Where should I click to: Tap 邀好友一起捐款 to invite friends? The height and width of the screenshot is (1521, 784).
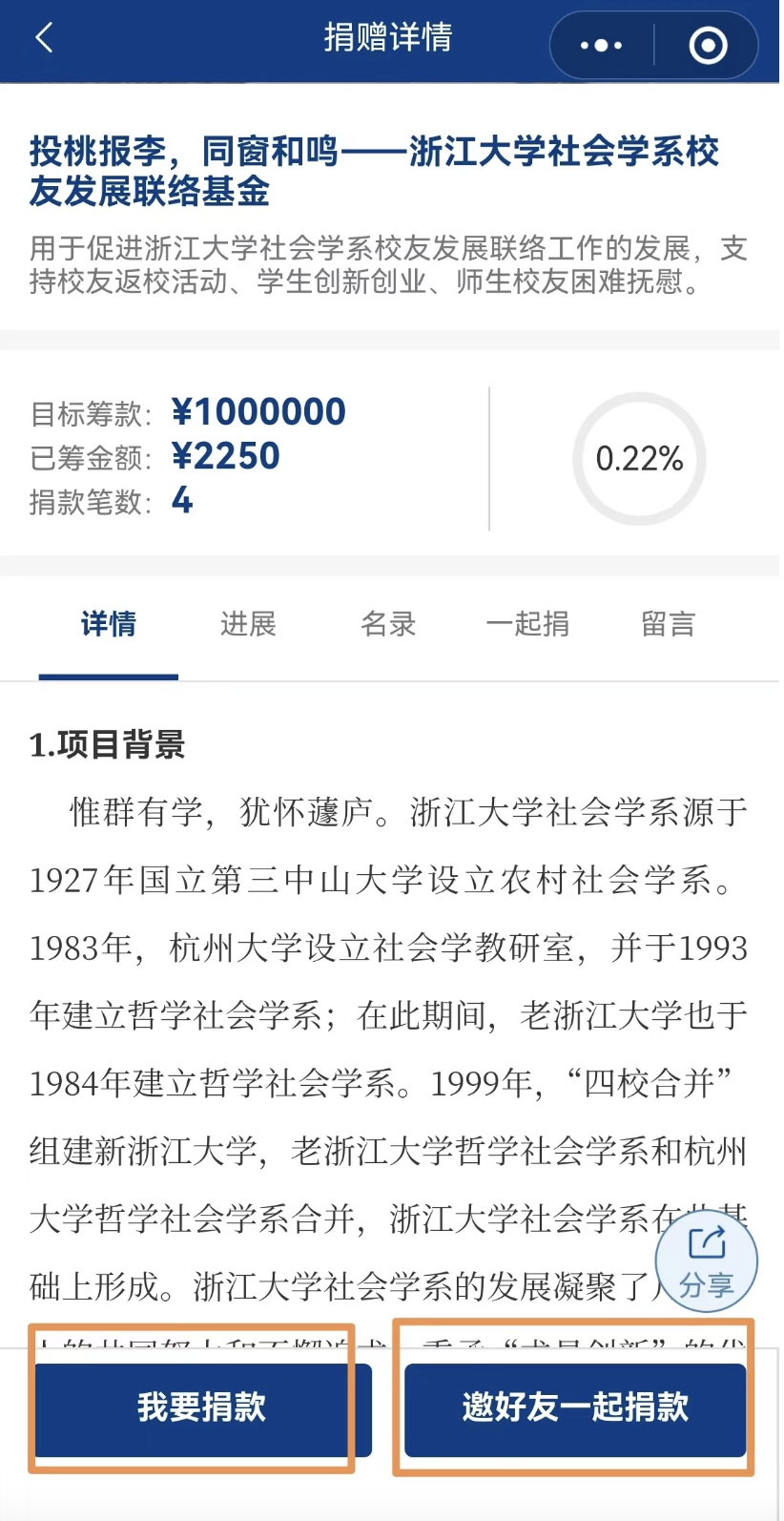(x=574, y=1407)
